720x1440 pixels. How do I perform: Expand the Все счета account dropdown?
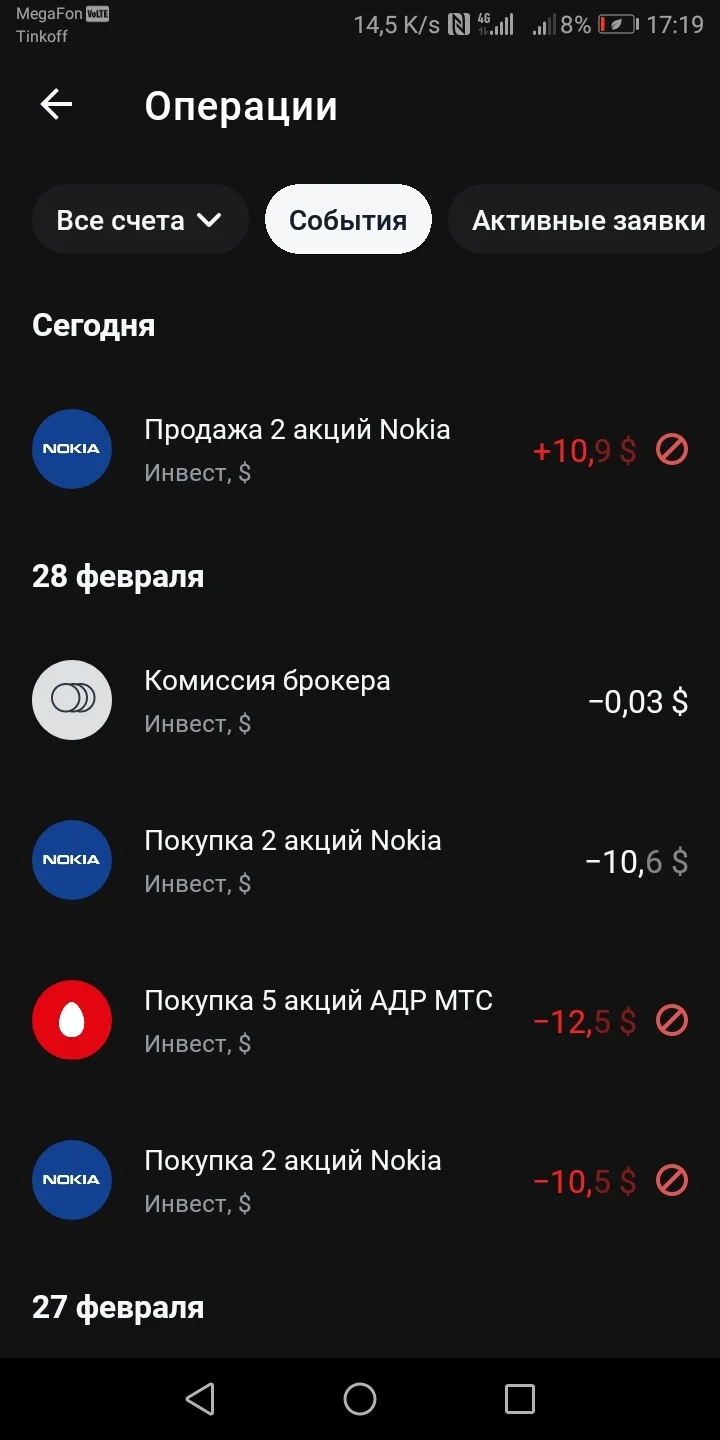[x=140, y=220]
